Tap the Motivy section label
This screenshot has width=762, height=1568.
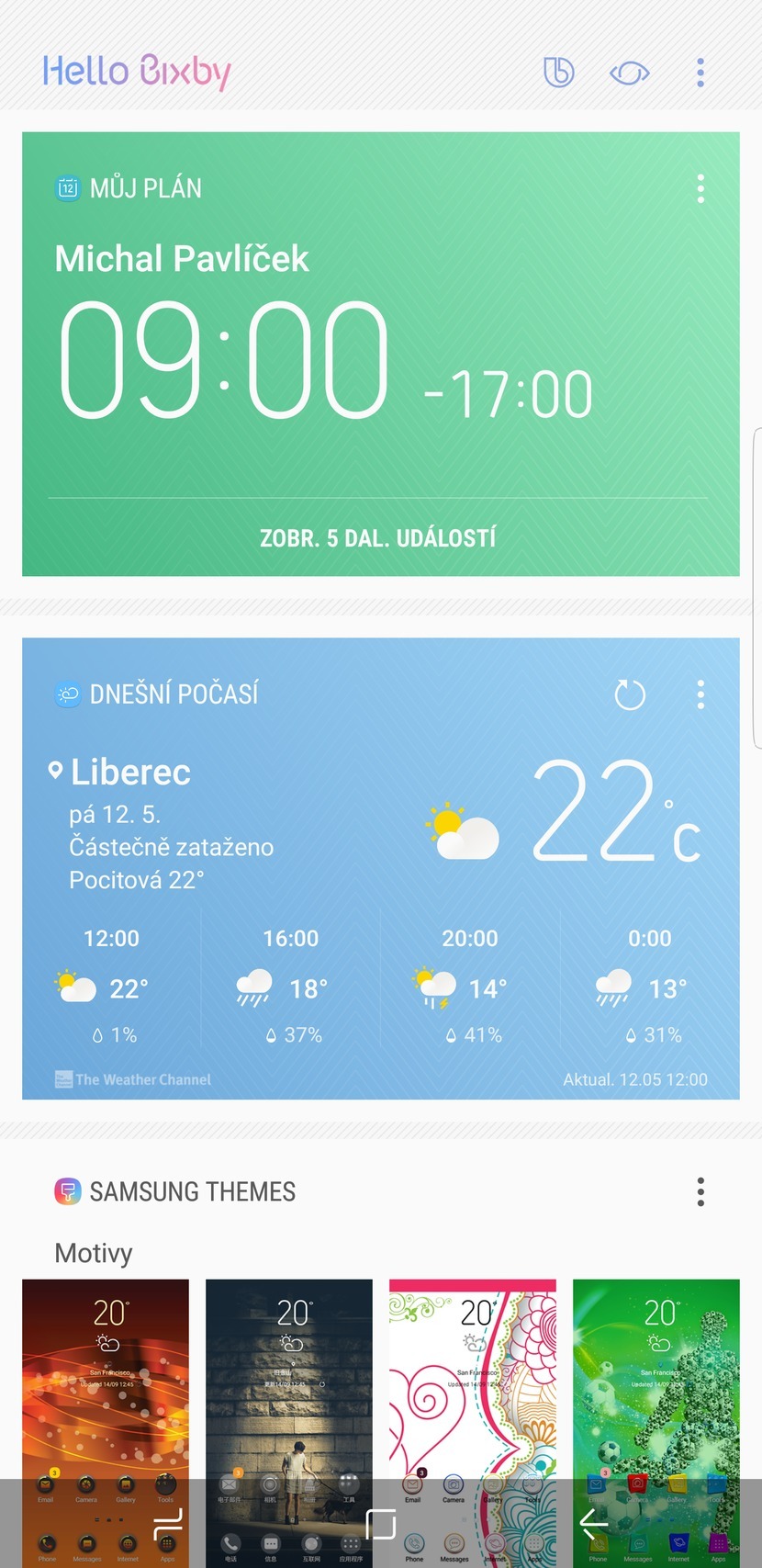point(93,1252)
